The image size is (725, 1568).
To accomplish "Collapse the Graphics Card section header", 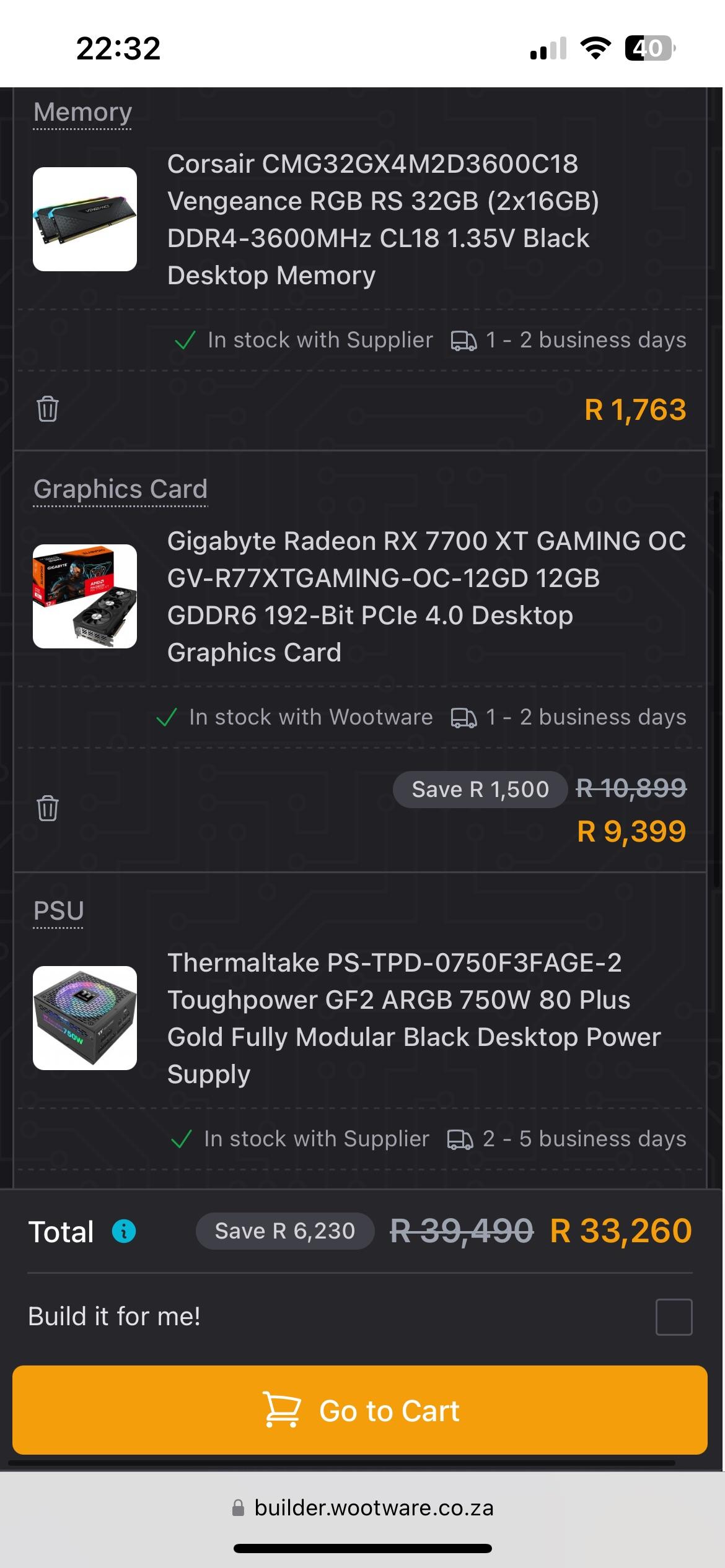I will point(121,489).
